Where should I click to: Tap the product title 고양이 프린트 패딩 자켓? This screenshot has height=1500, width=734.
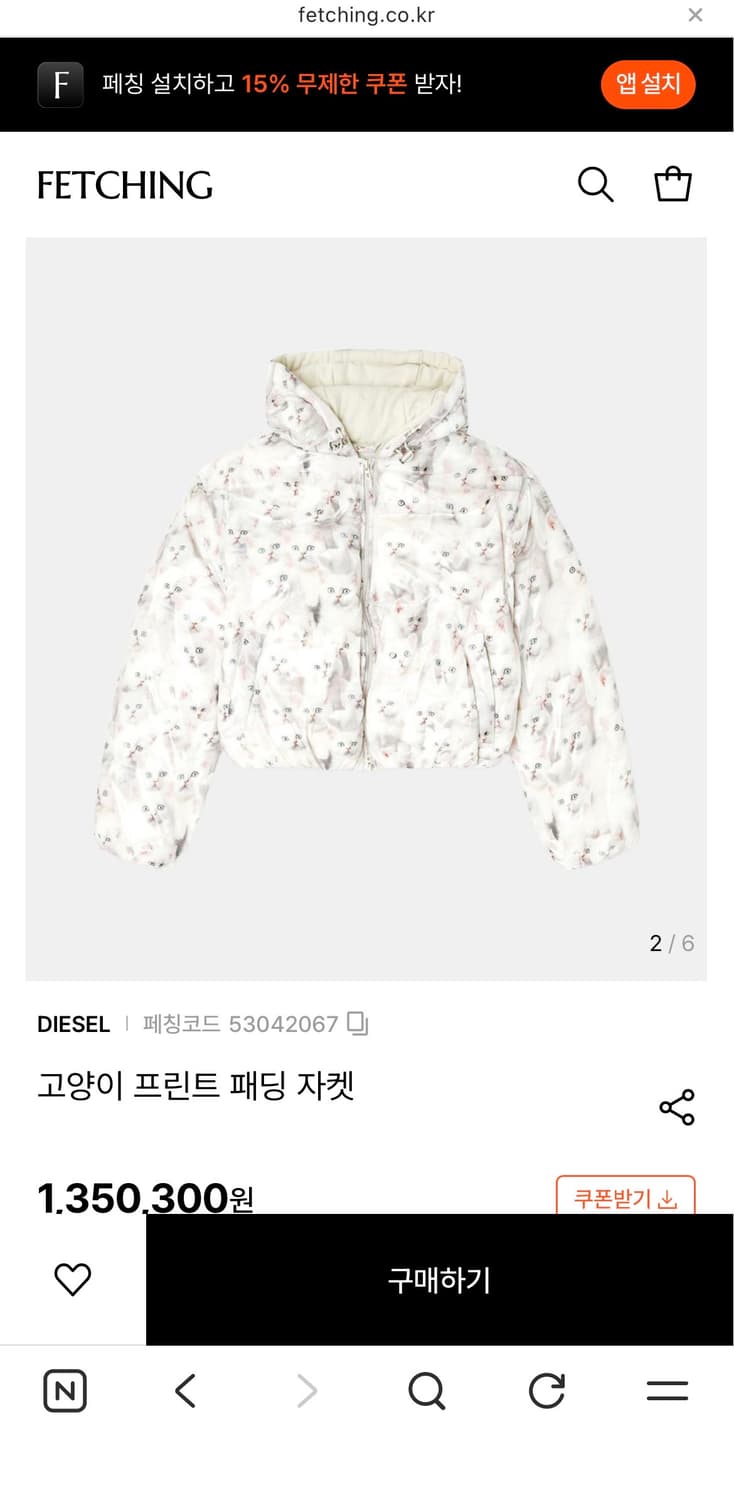coord(197,1086)
